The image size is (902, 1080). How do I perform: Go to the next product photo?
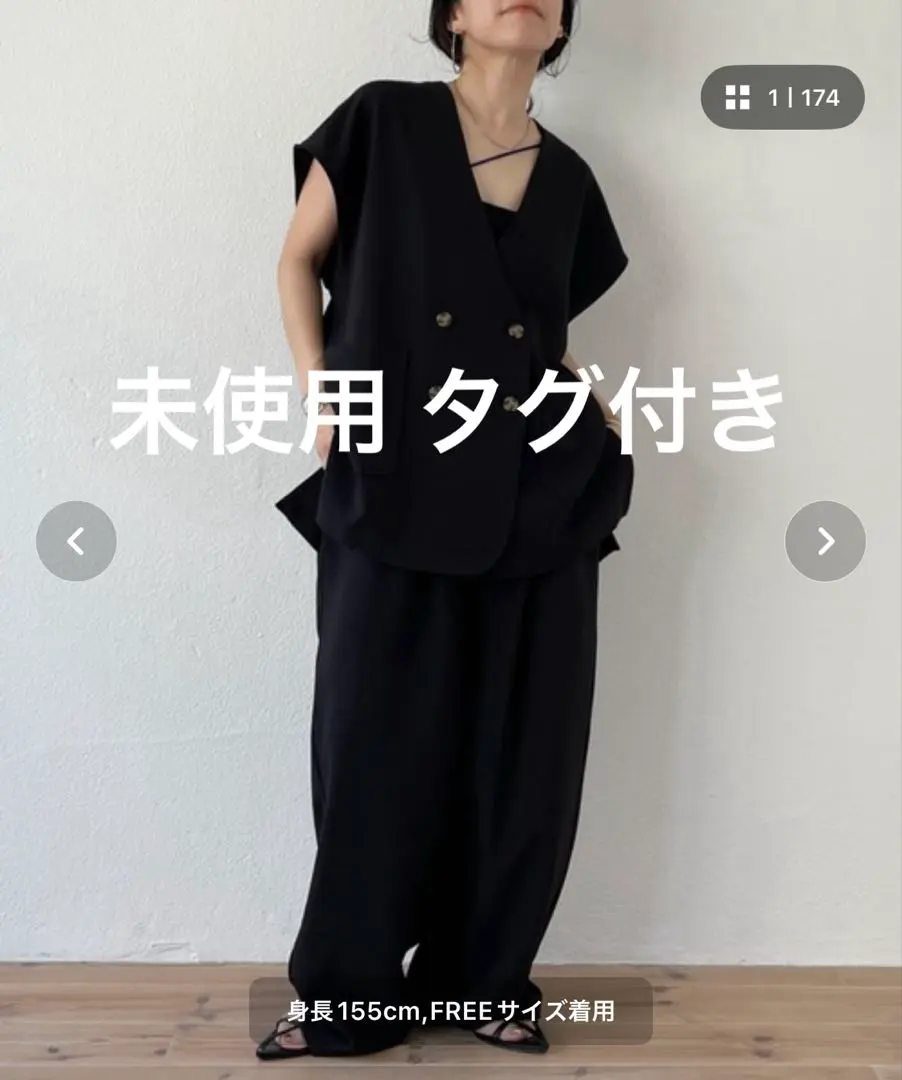825,541
